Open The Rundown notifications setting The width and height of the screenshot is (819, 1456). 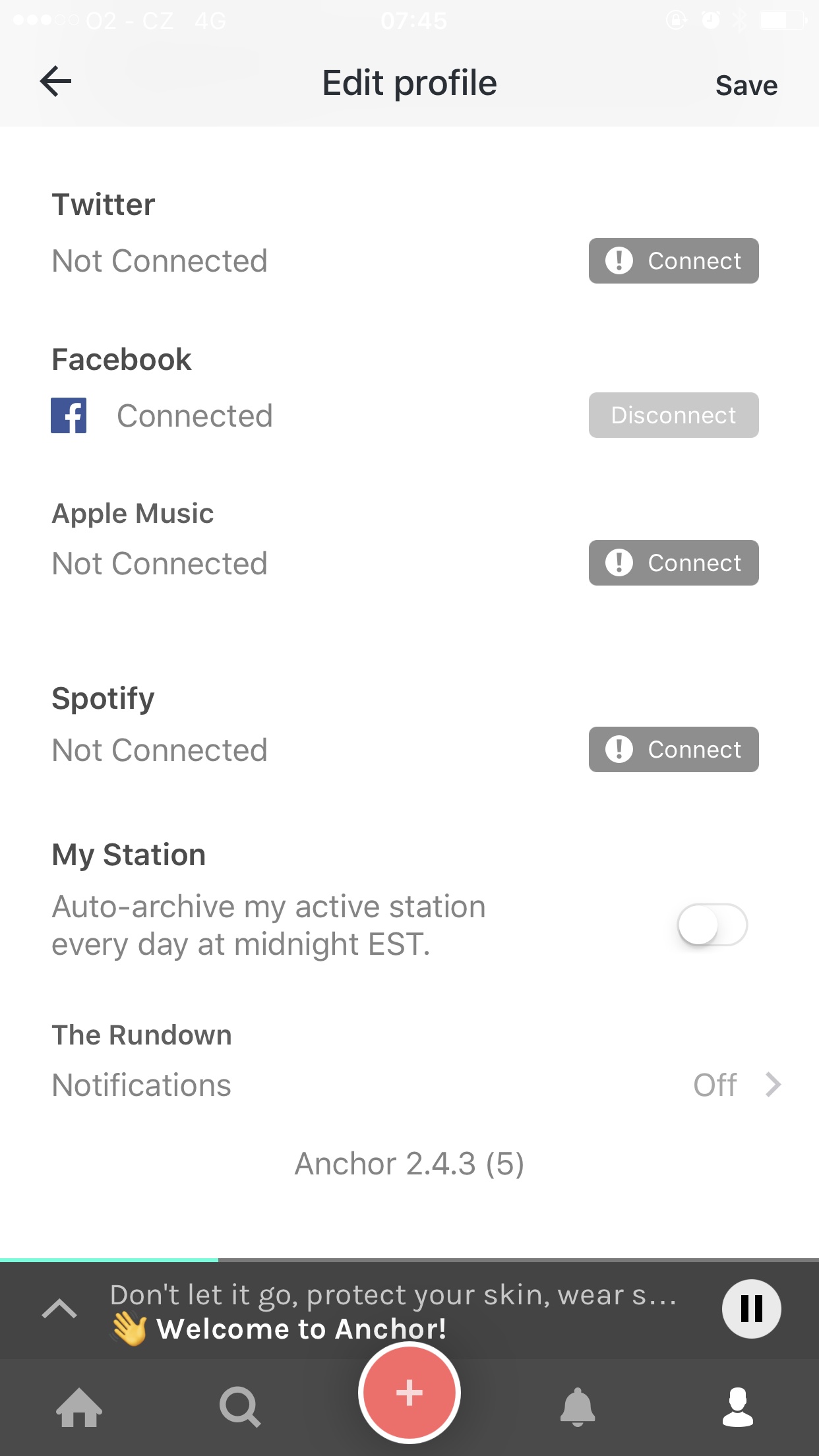pyautogui.click(x=737, y=1085)
